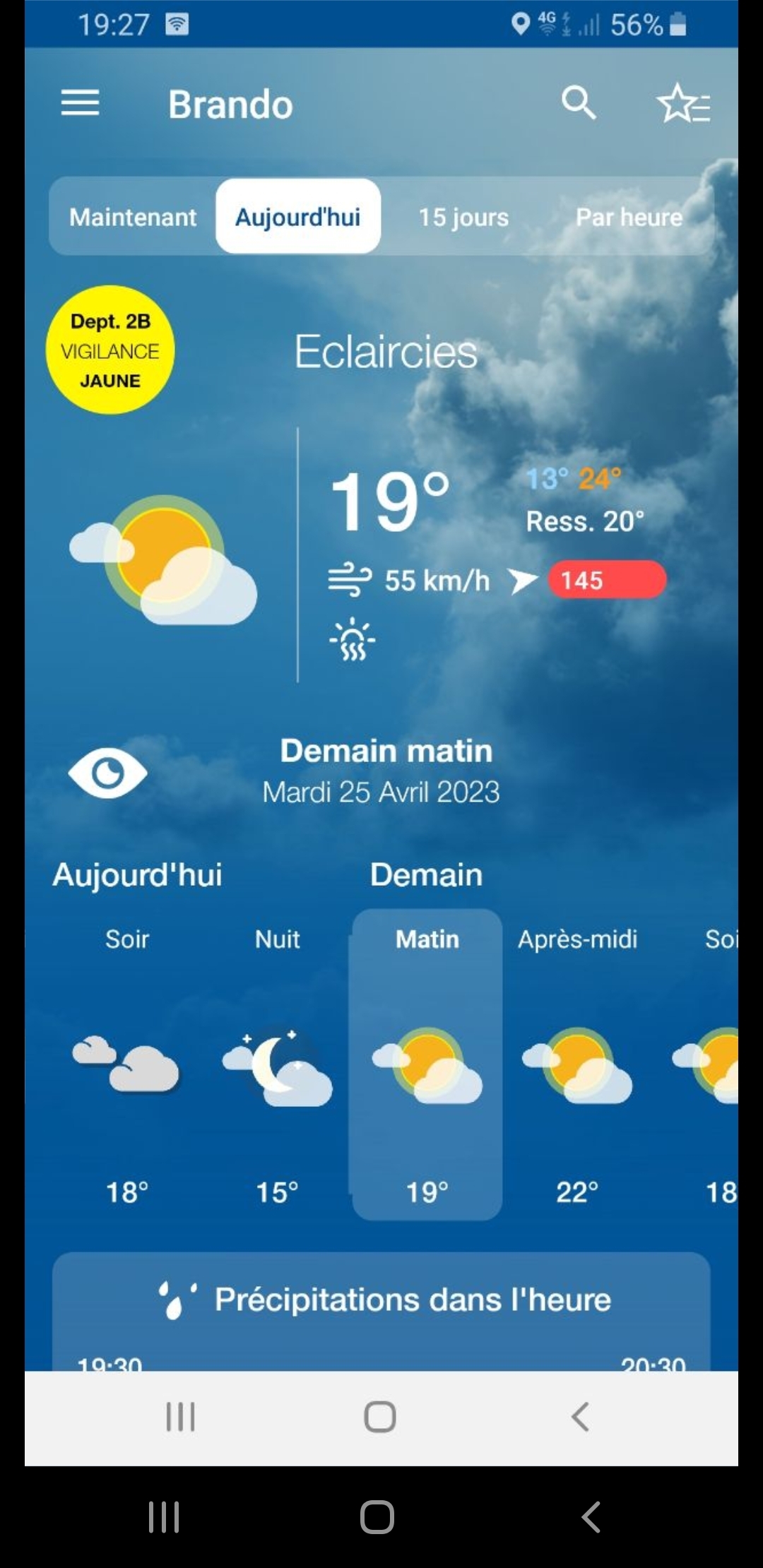Viewport: 763px width, 1568px height.
Task: Show tomorrow's Après-midi forecast
Action: (x=577, y=1064)
